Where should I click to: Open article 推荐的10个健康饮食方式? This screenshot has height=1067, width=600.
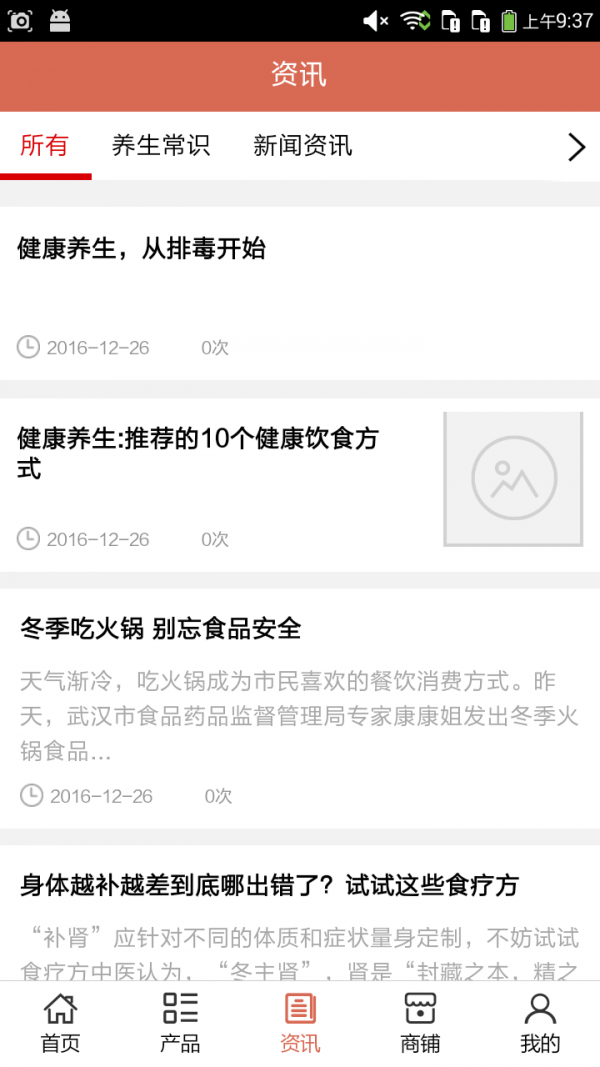click(x=198, y=452)
